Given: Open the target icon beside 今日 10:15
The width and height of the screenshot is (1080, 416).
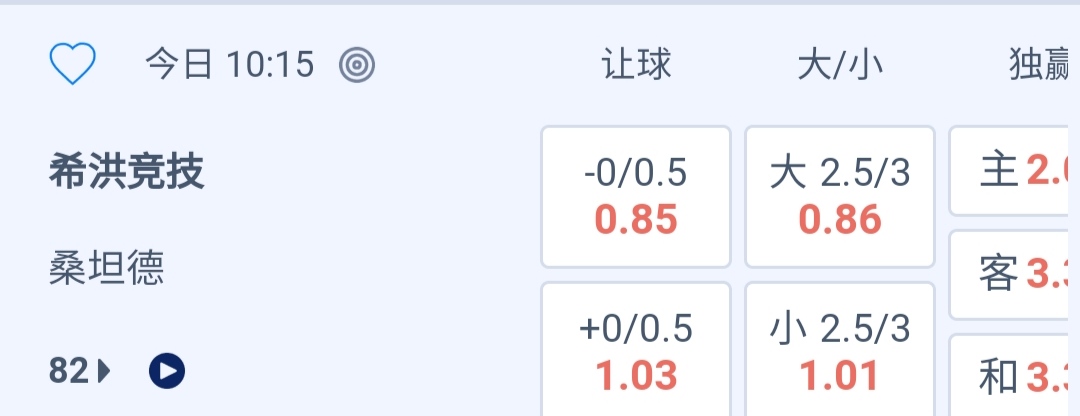Looking at the screenshot, I should point(357,66).
